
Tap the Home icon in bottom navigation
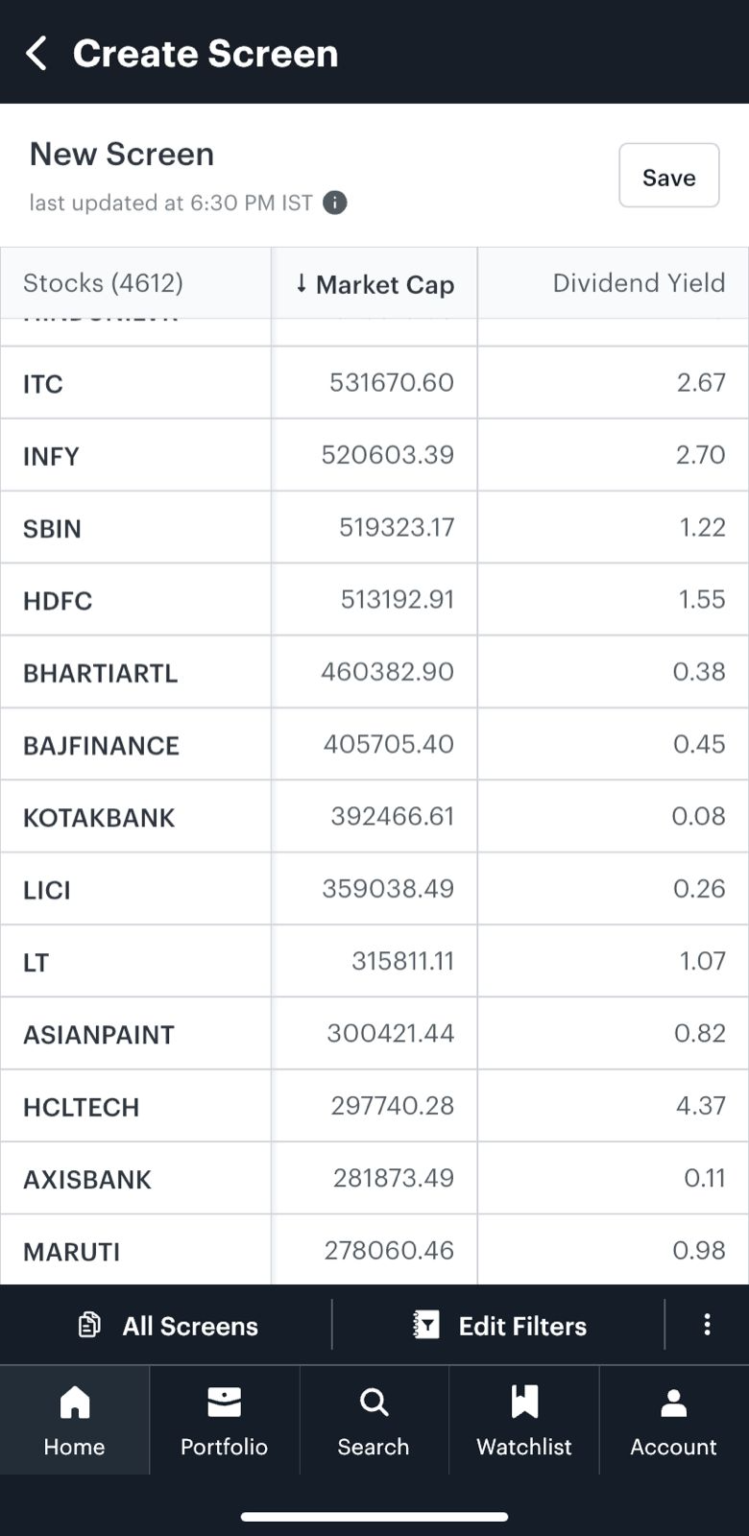pos(74,1403)
